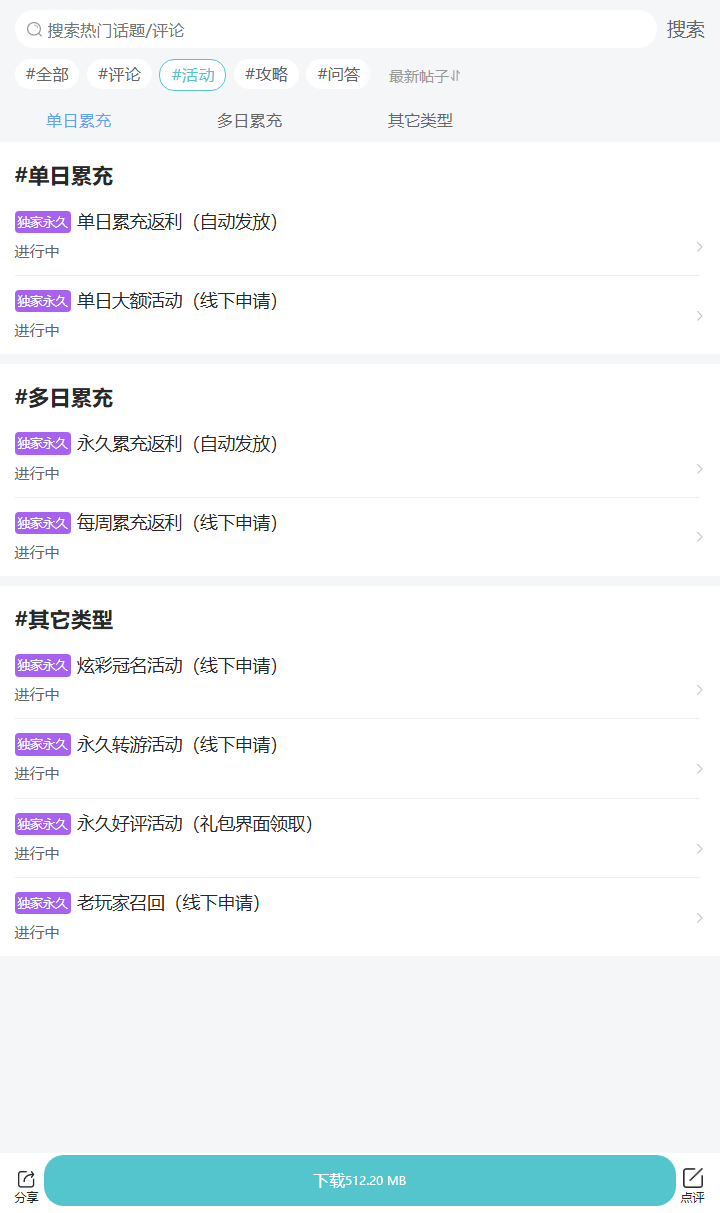The width and height of the screenshot is (720, 1213).
Task: Select the #全部 chip
Action: click(47, 74)
